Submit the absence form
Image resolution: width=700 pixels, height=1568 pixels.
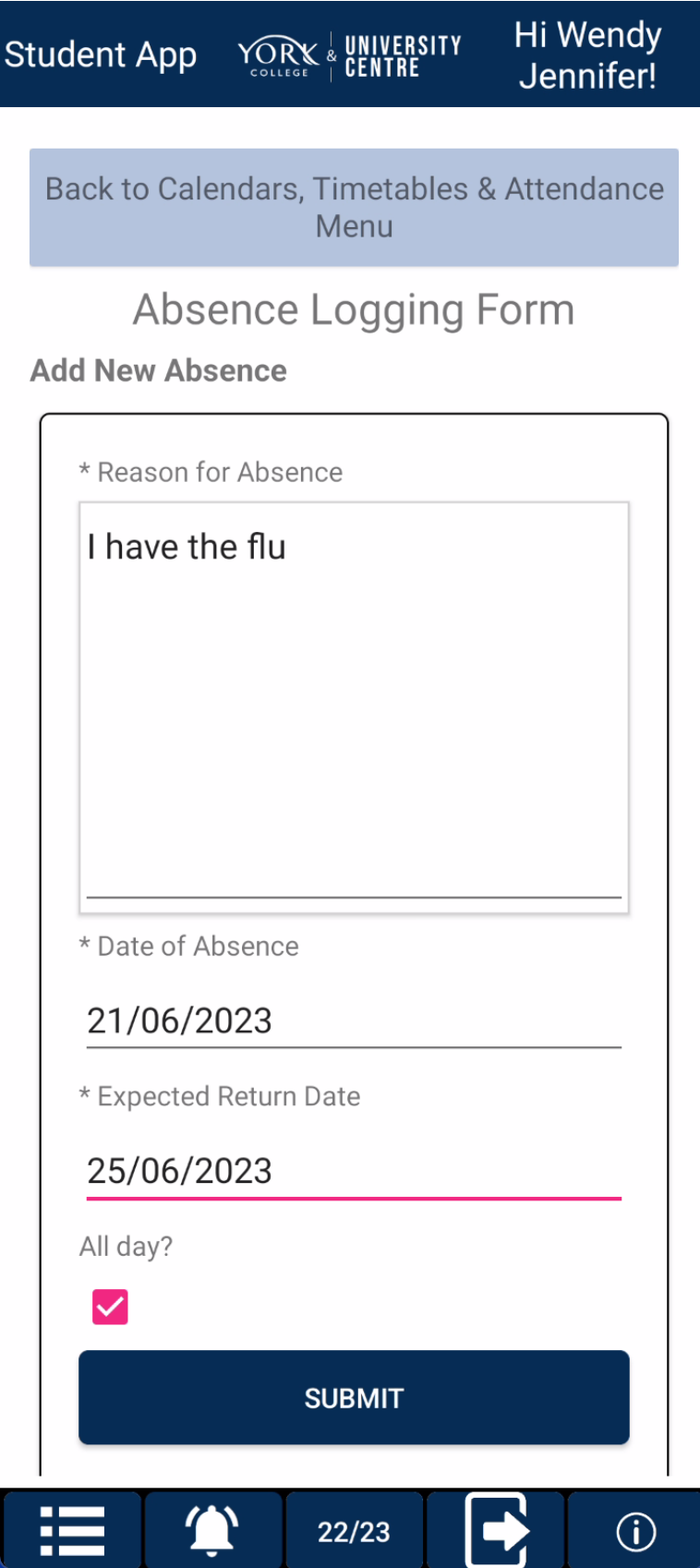click(x=354, y=1397)
